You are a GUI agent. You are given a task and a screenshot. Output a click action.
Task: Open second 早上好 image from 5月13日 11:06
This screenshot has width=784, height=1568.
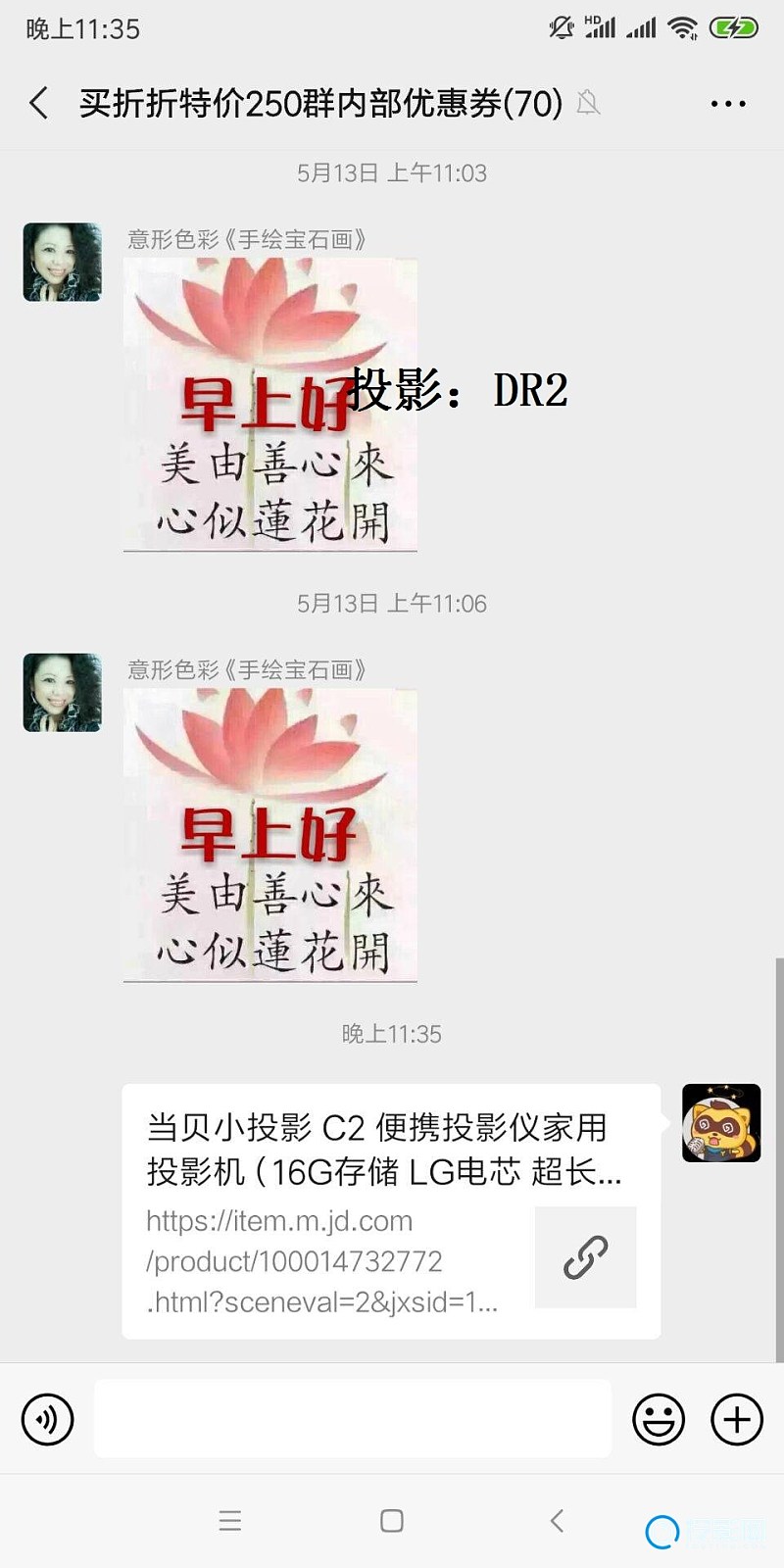click(x=269, y=834)
